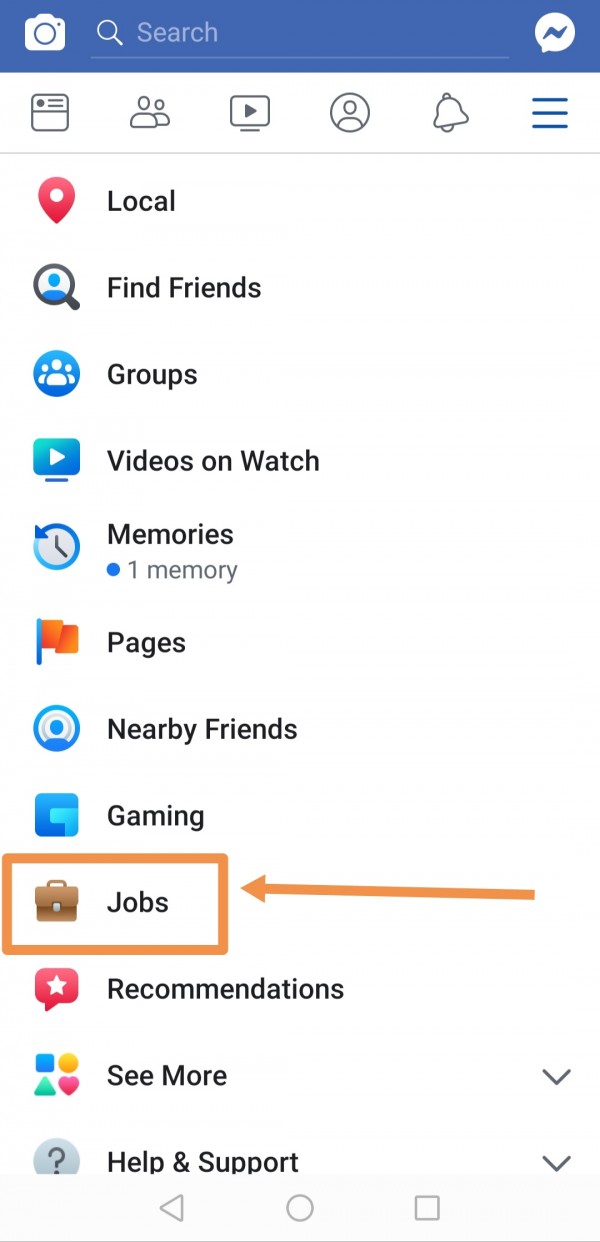600x1242 pixels.
Task: Open the camera icon
Action: point(44,33)
